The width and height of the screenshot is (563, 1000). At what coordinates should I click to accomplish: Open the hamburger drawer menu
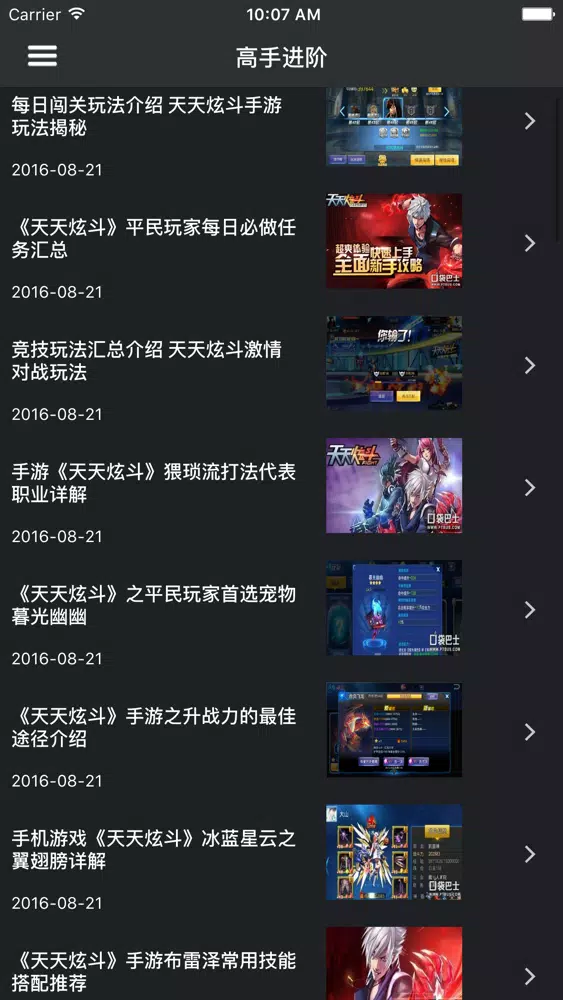(x=42, y=56)
